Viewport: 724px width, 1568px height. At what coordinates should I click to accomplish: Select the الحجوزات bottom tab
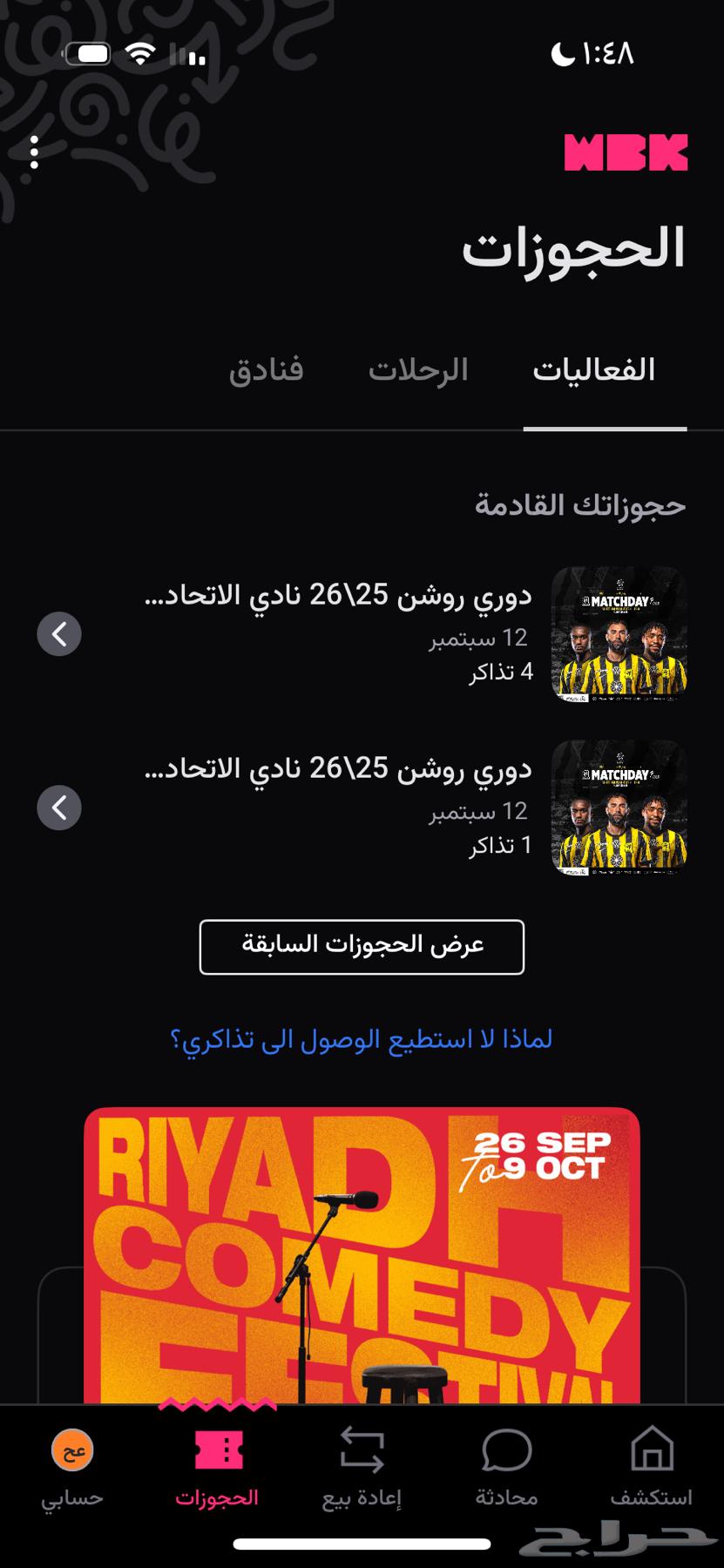click(x=217, y=1468)
